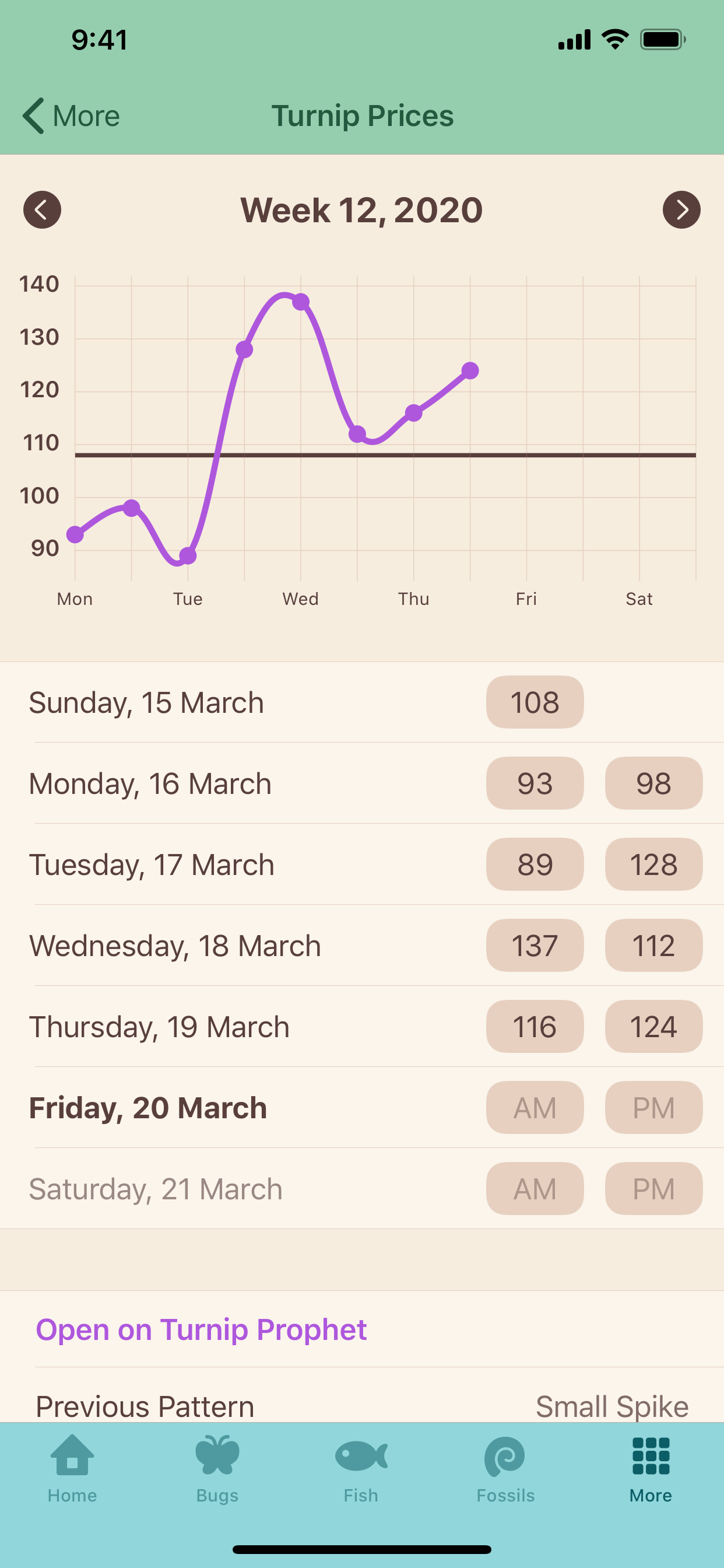Edit Thursday's morning price of 116
Viewport: 724px width, 1568px height.
tap(535, 1025)
